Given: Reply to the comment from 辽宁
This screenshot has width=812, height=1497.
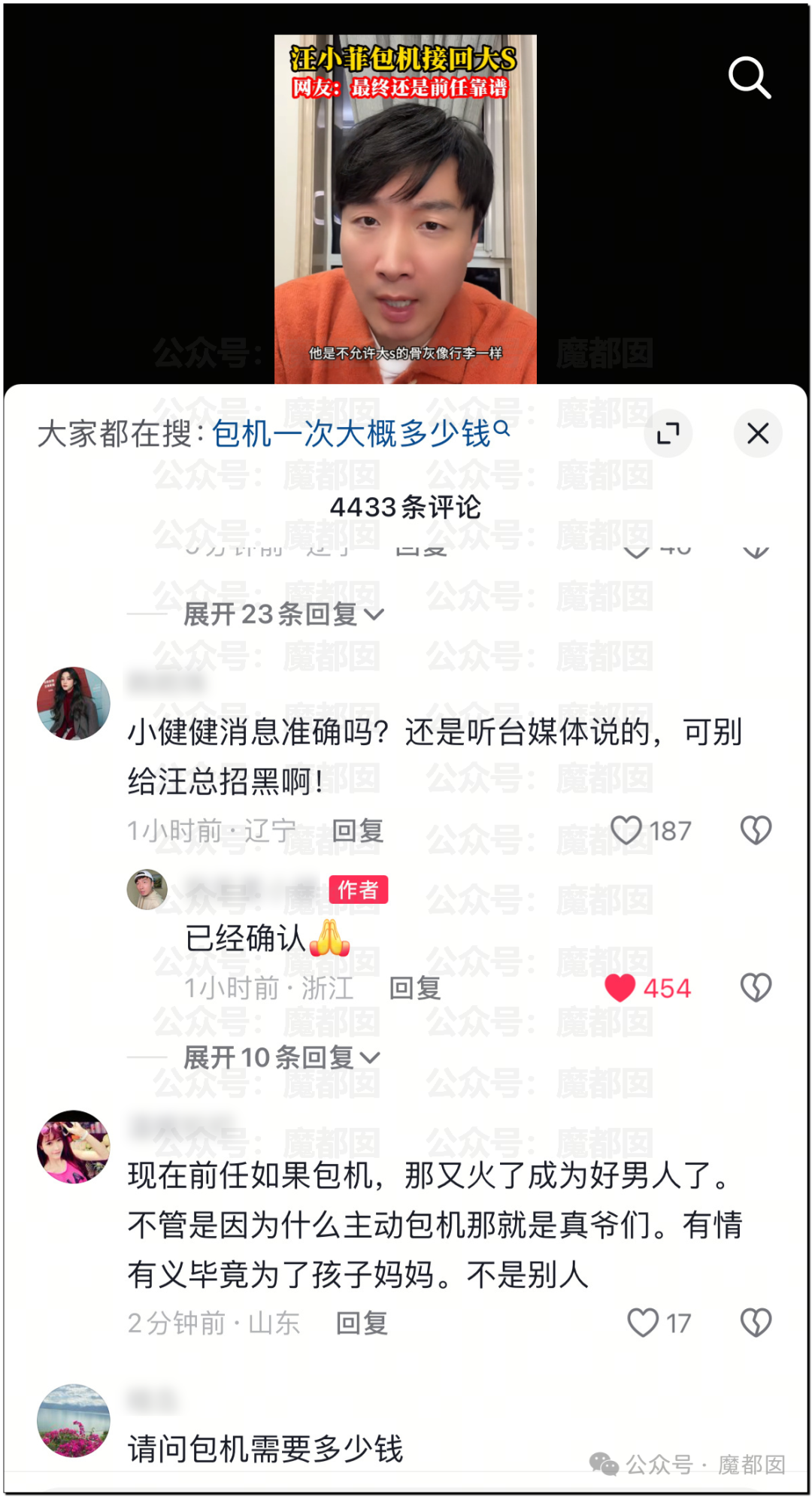Looking at the screenshot, I should point(358,831).
